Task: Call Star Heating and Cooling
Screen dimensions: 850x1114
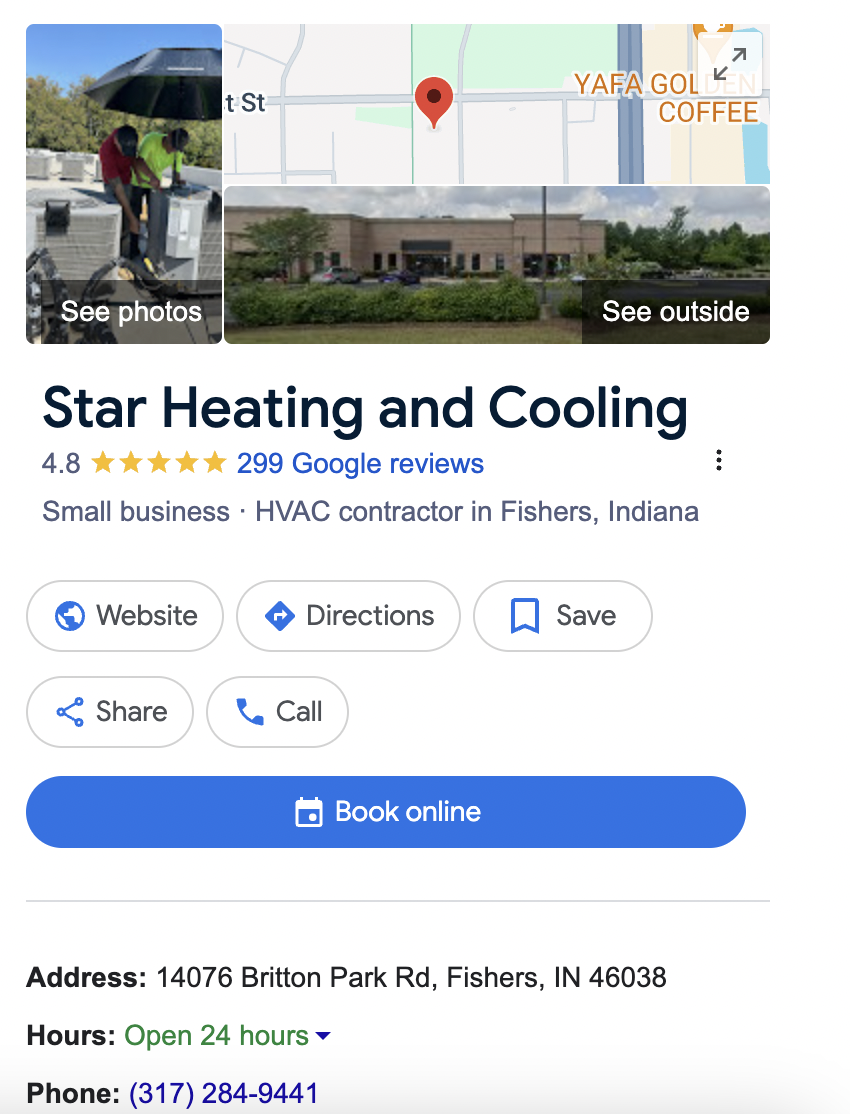Action: (x=277, y=712)
